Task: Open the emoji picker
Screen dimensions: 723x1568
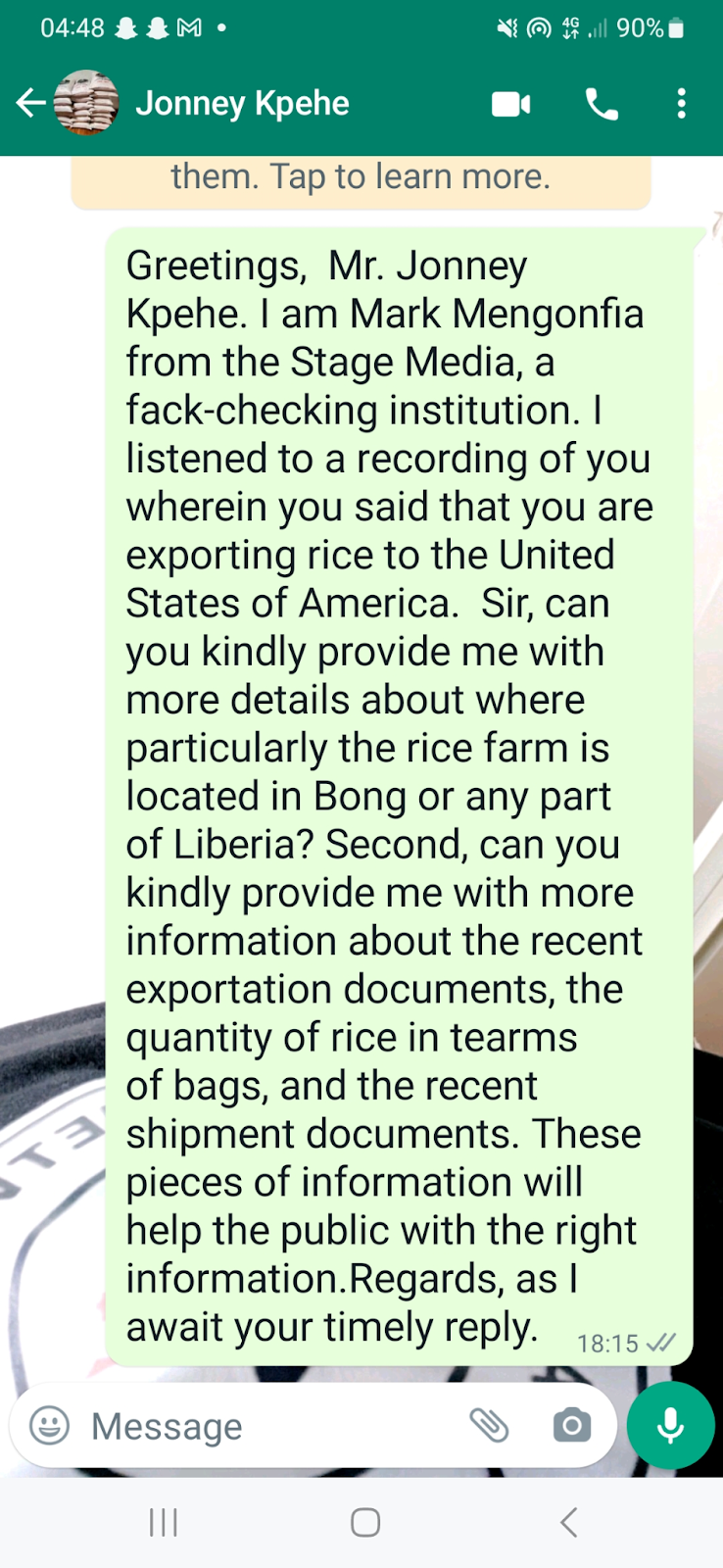Action: (x=50, y=1426)
